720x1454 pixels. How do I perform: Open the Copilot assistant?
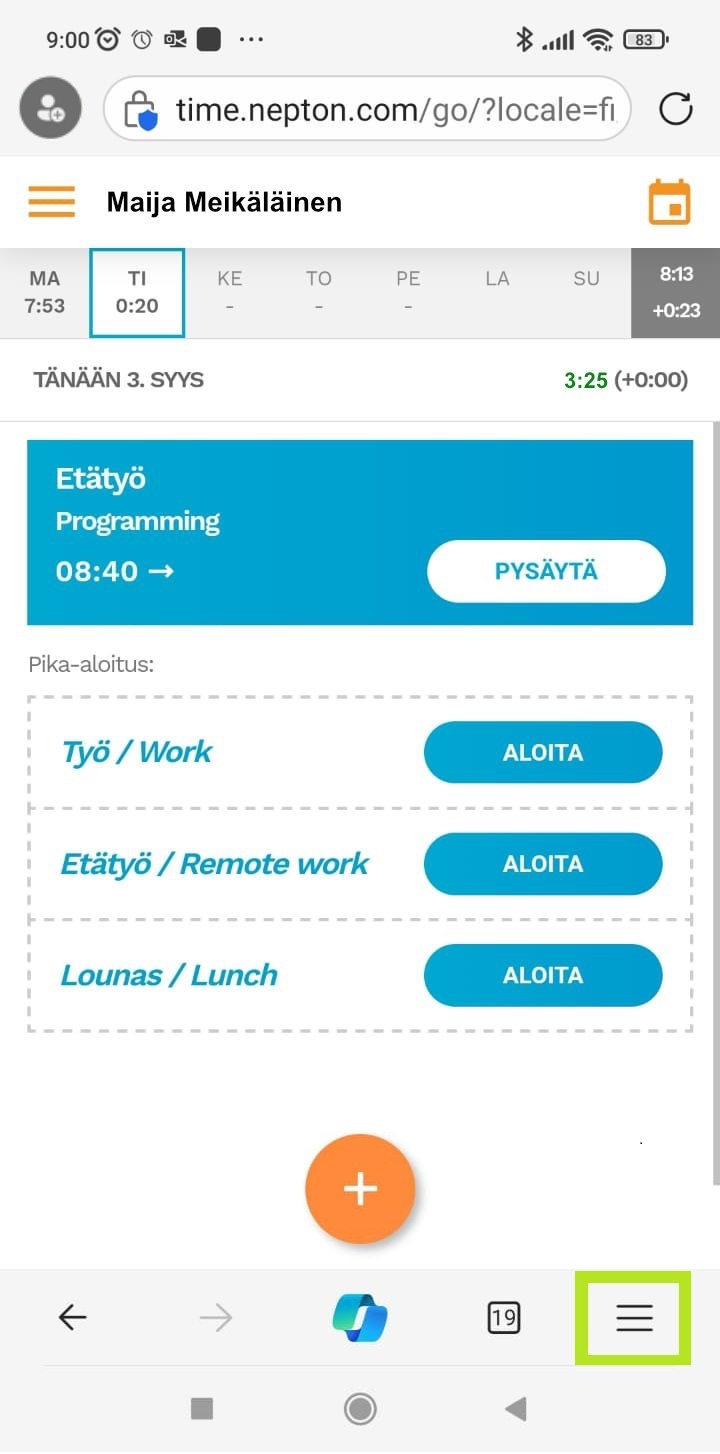(x=360, y=1318)
